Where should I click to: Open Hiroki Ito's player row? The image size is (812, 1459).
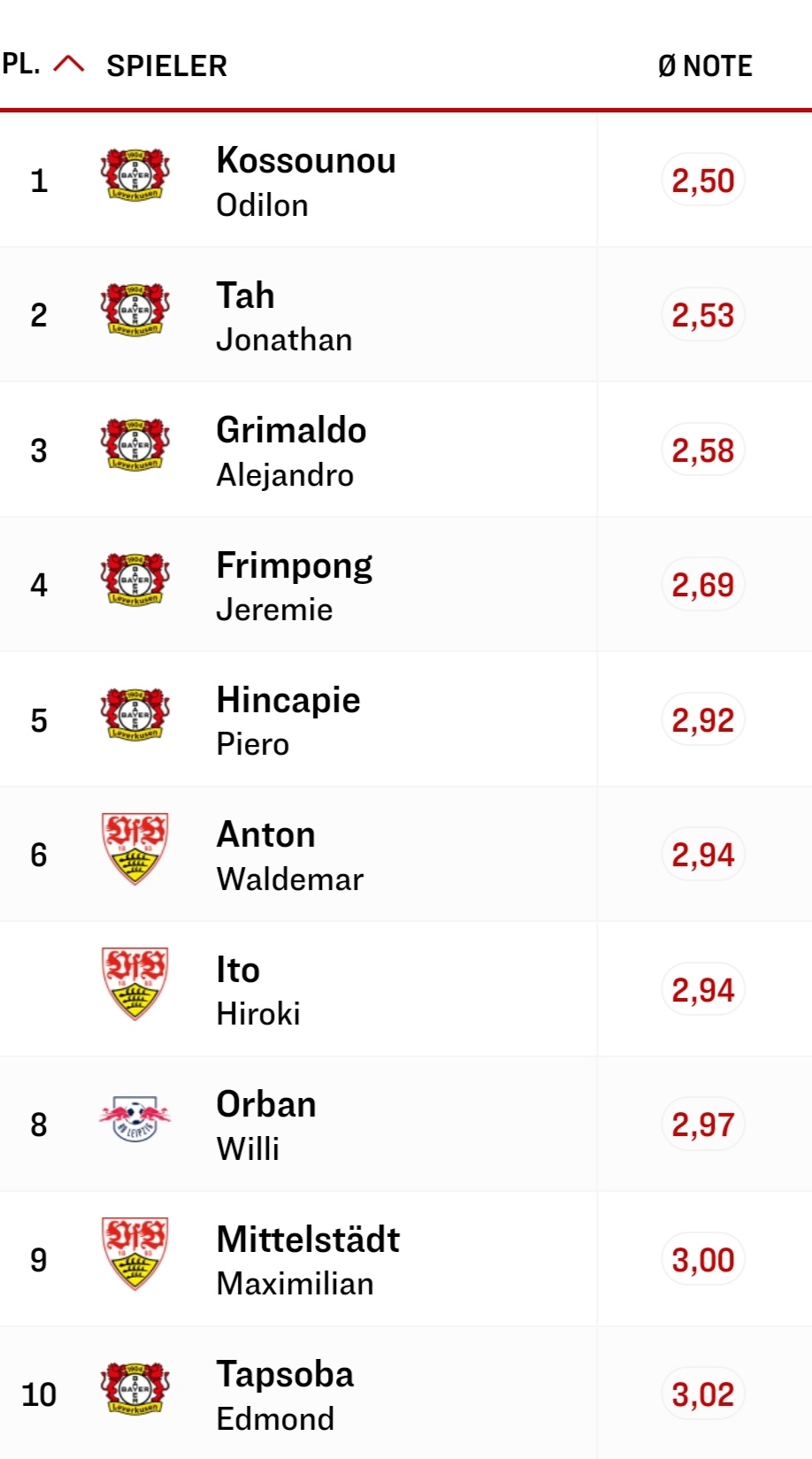[x=406, y=989]
